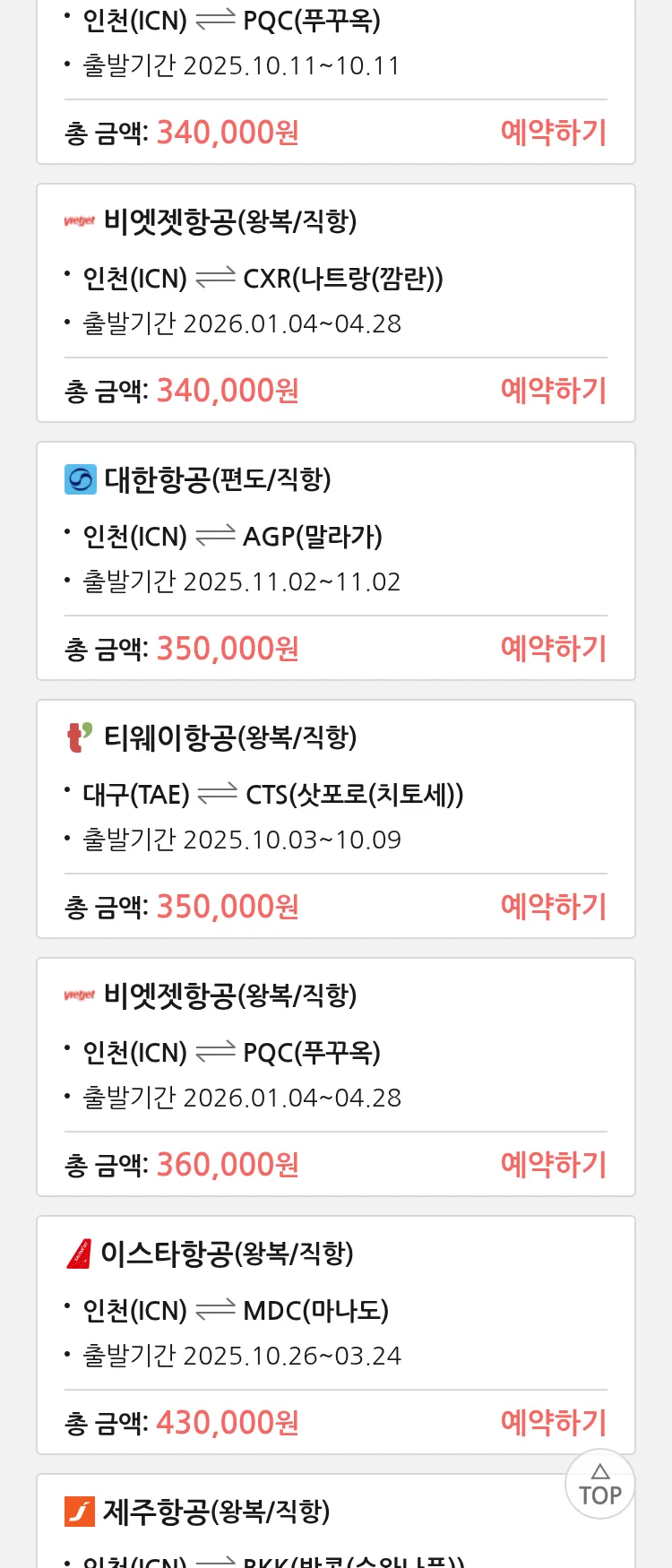Image resolution: width=672 pixels, height=1568 pixels.
Task: Jump back to top with TOP button
Action: 599,1485
